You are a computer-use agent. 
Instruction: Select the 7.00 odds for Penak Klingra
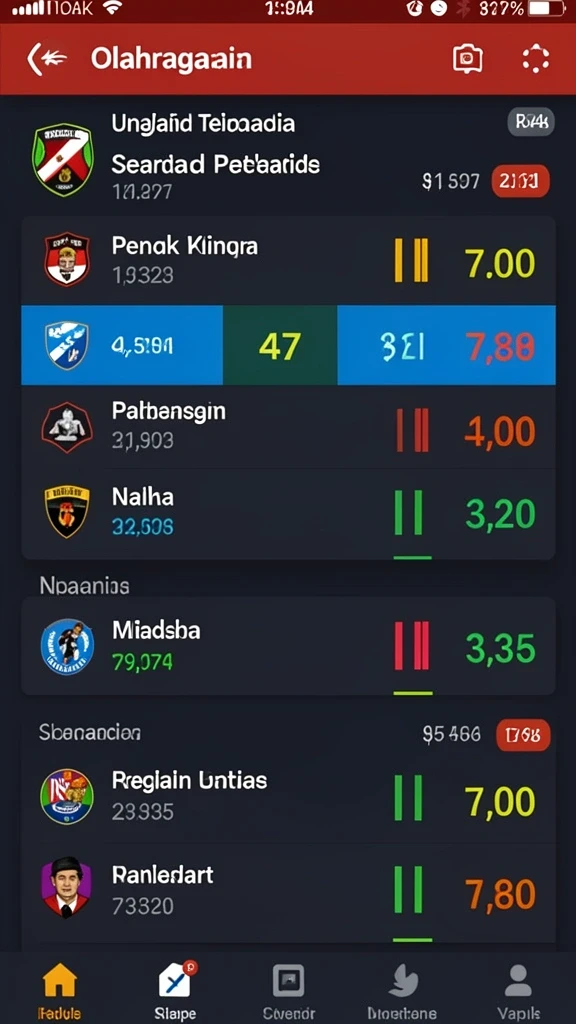click(x=500, y=263)
